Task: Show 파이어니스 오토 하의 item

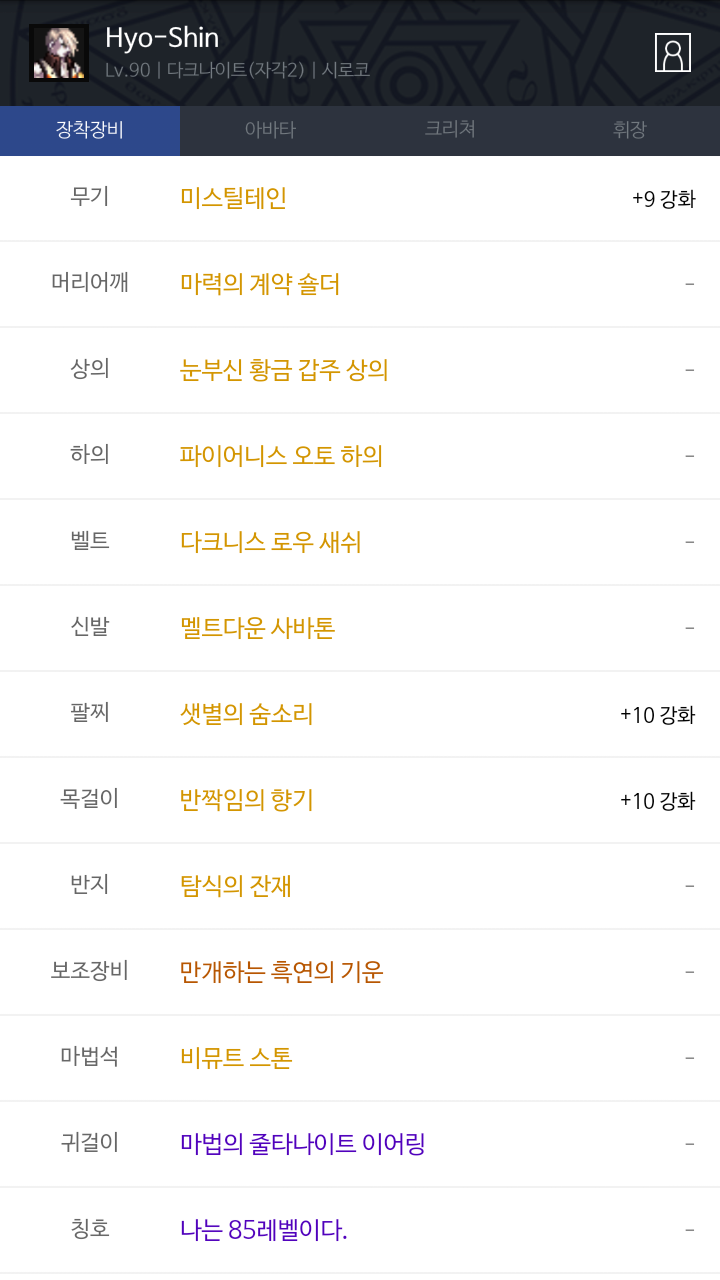Action: pos(281,456)
